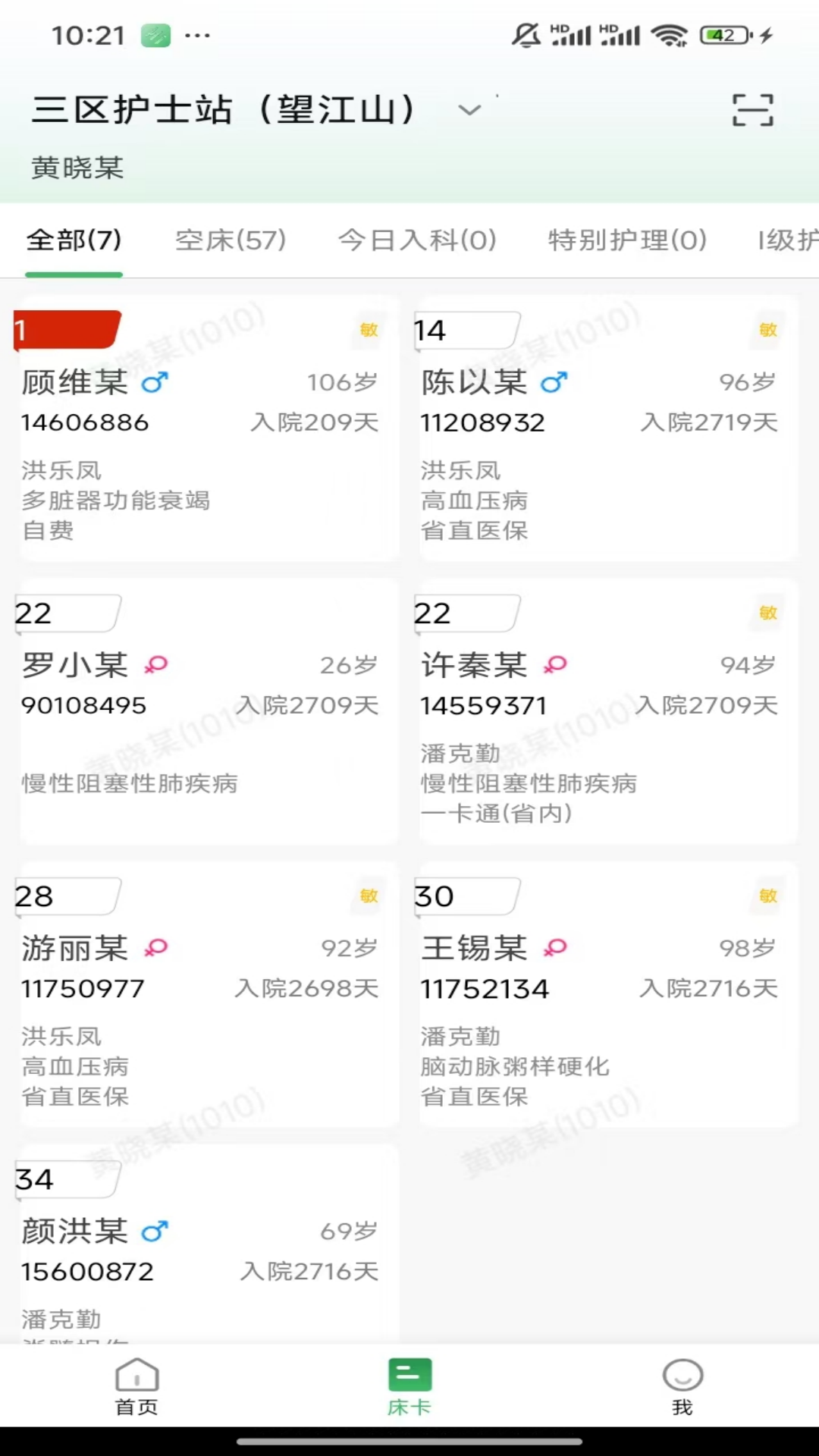
Task: Tap the scan/QR code icon top right
Action: (752, 109)
